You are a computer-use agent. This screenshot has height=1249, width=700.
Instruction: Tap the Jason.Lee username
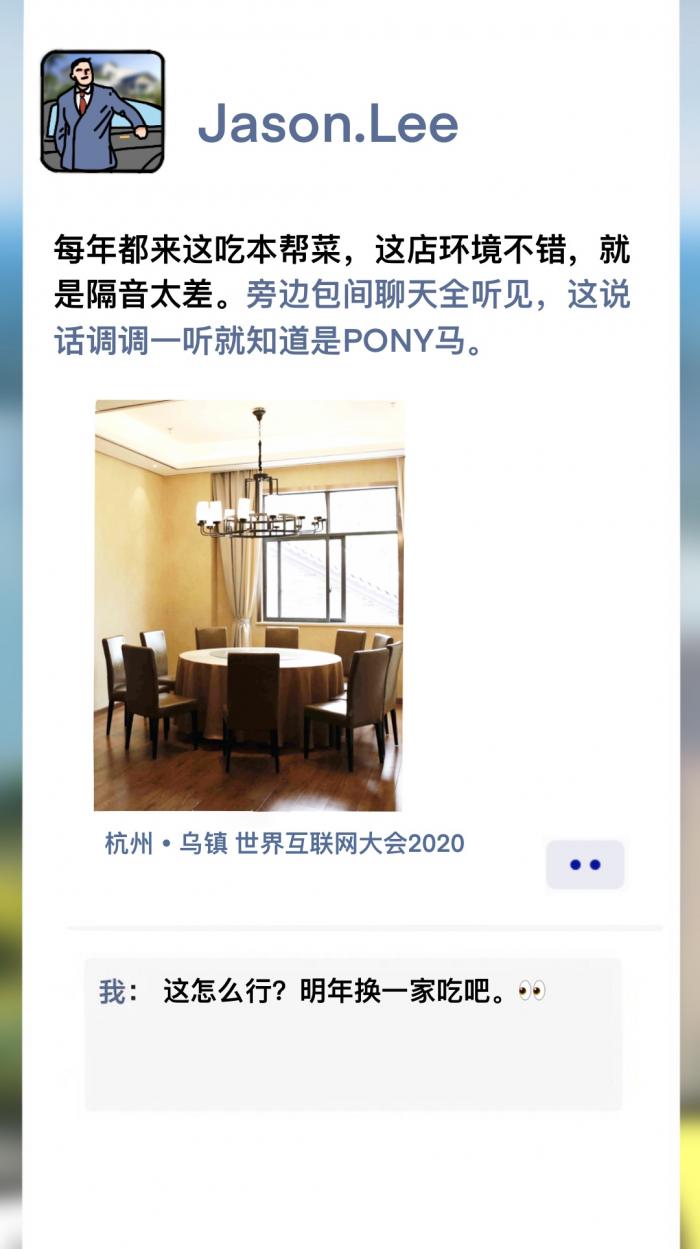coord(328,124)
